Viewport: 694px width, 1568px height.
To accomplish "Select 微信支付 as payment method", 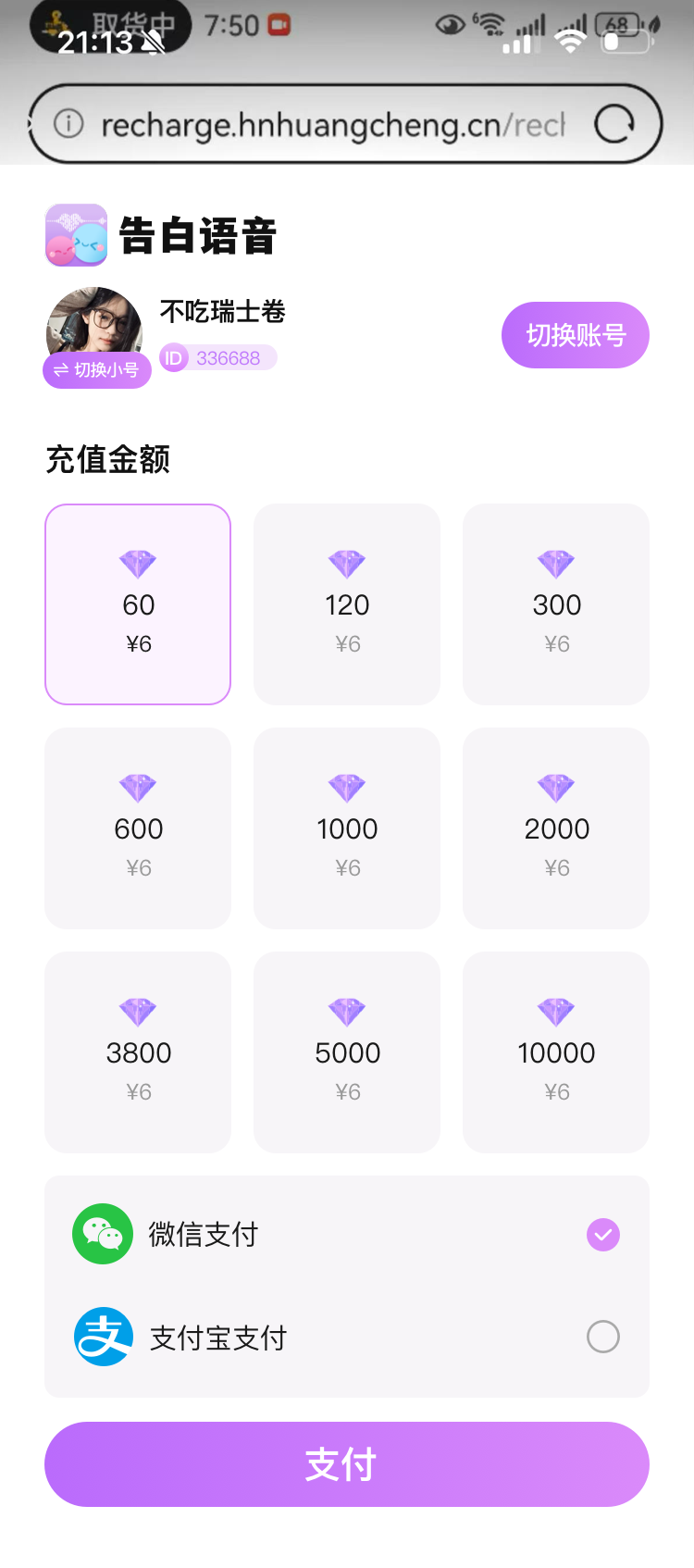I will 346,1234.
